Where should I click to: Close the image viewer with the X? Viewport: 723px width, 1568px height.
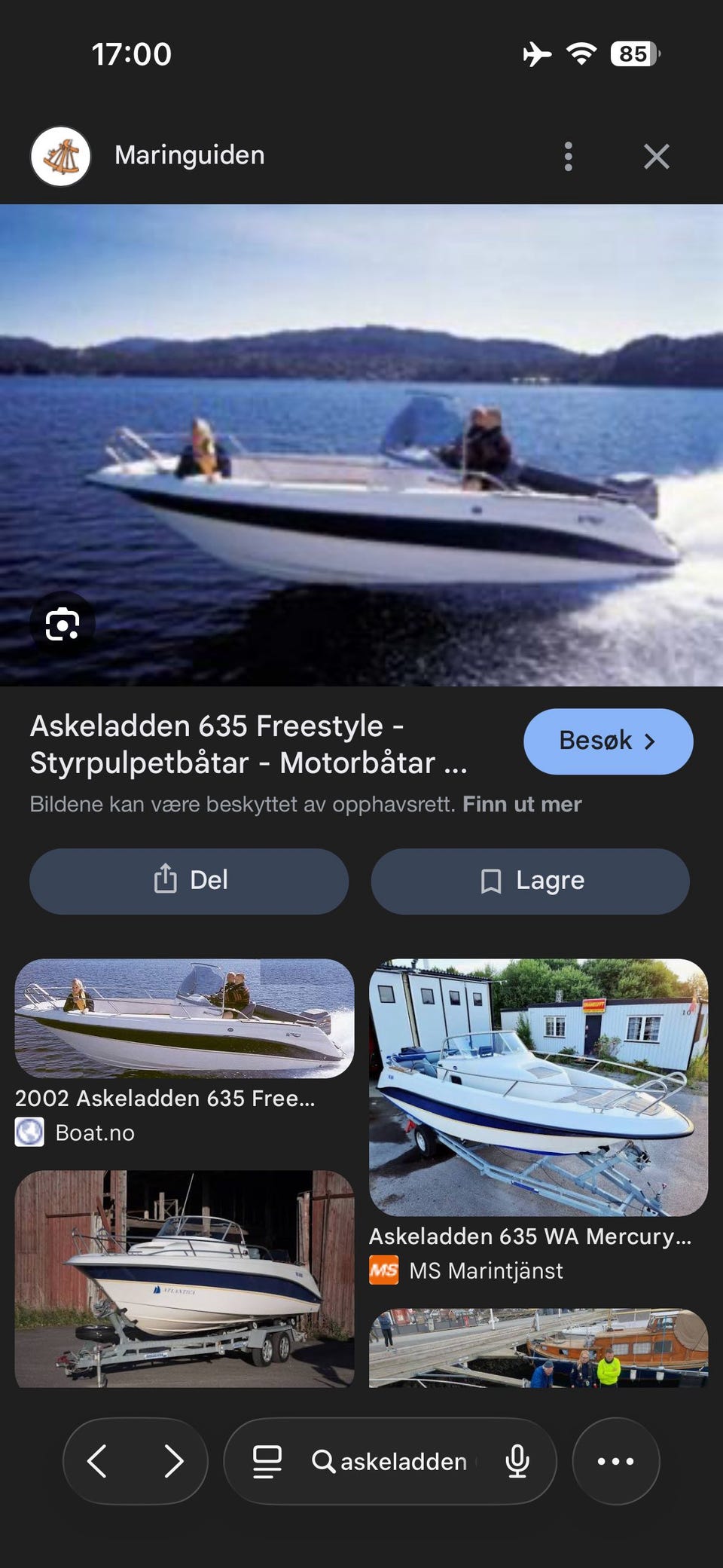[x=657, y=156]
